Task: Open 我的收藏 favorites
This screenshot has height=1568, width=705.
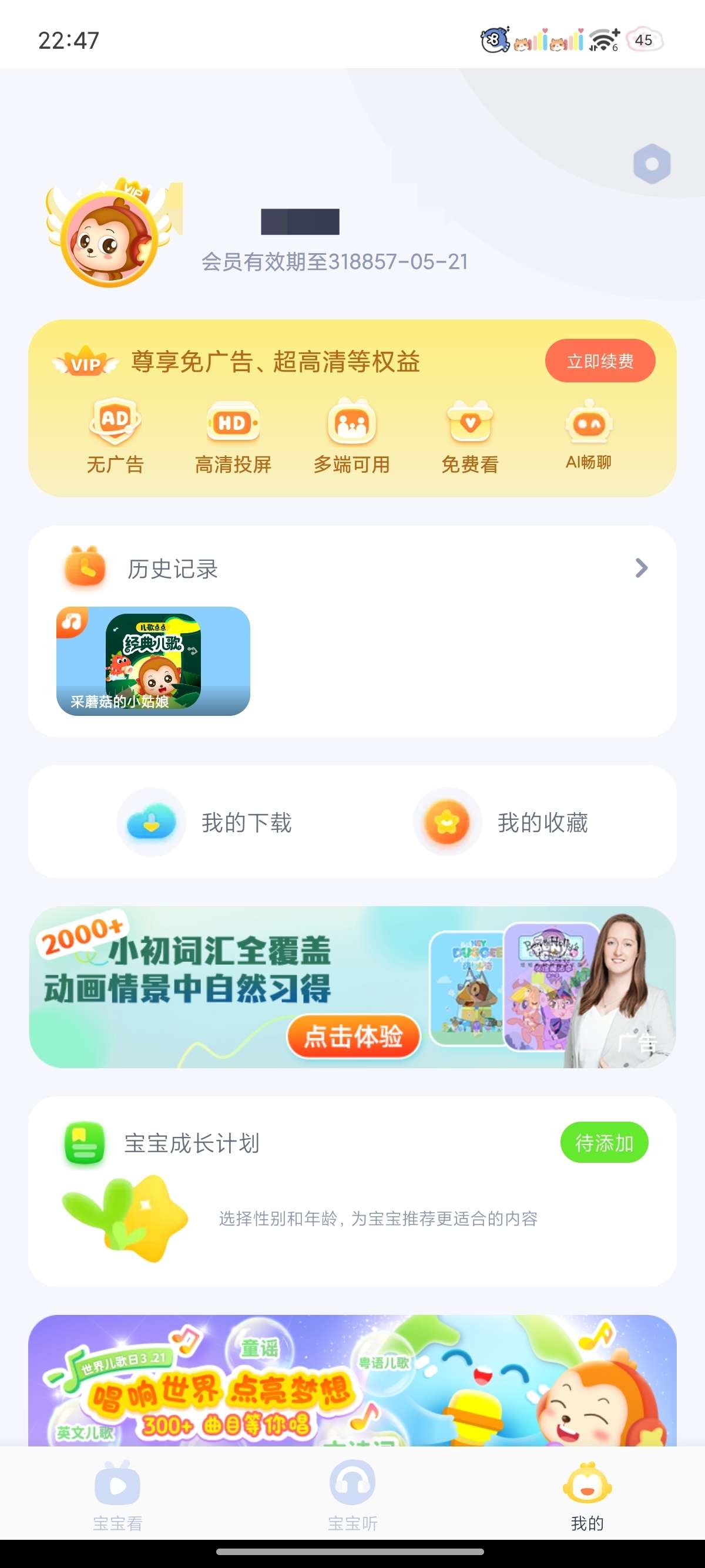Action: 501,822
